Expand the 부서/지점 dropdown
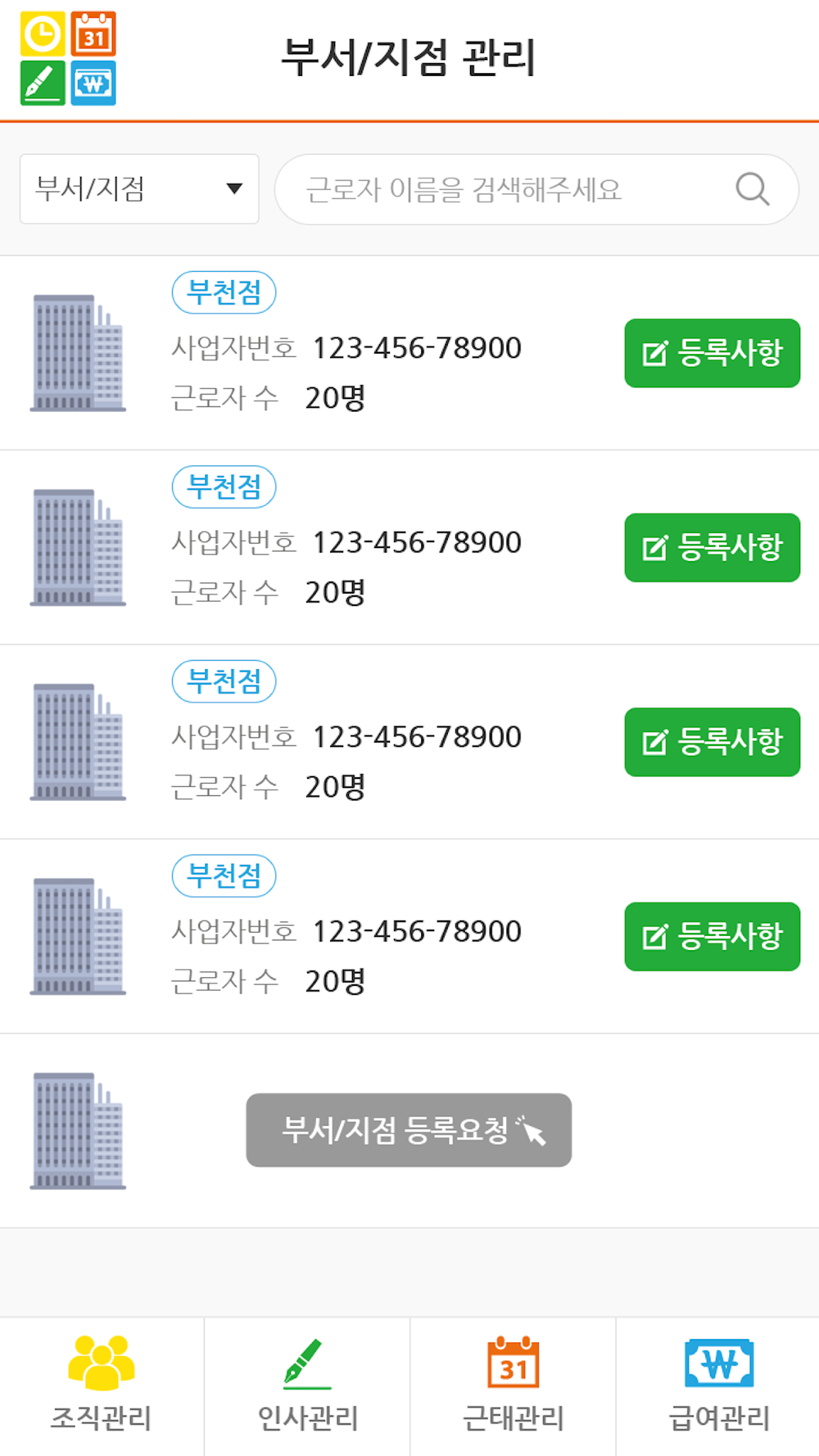 [139, 189]
